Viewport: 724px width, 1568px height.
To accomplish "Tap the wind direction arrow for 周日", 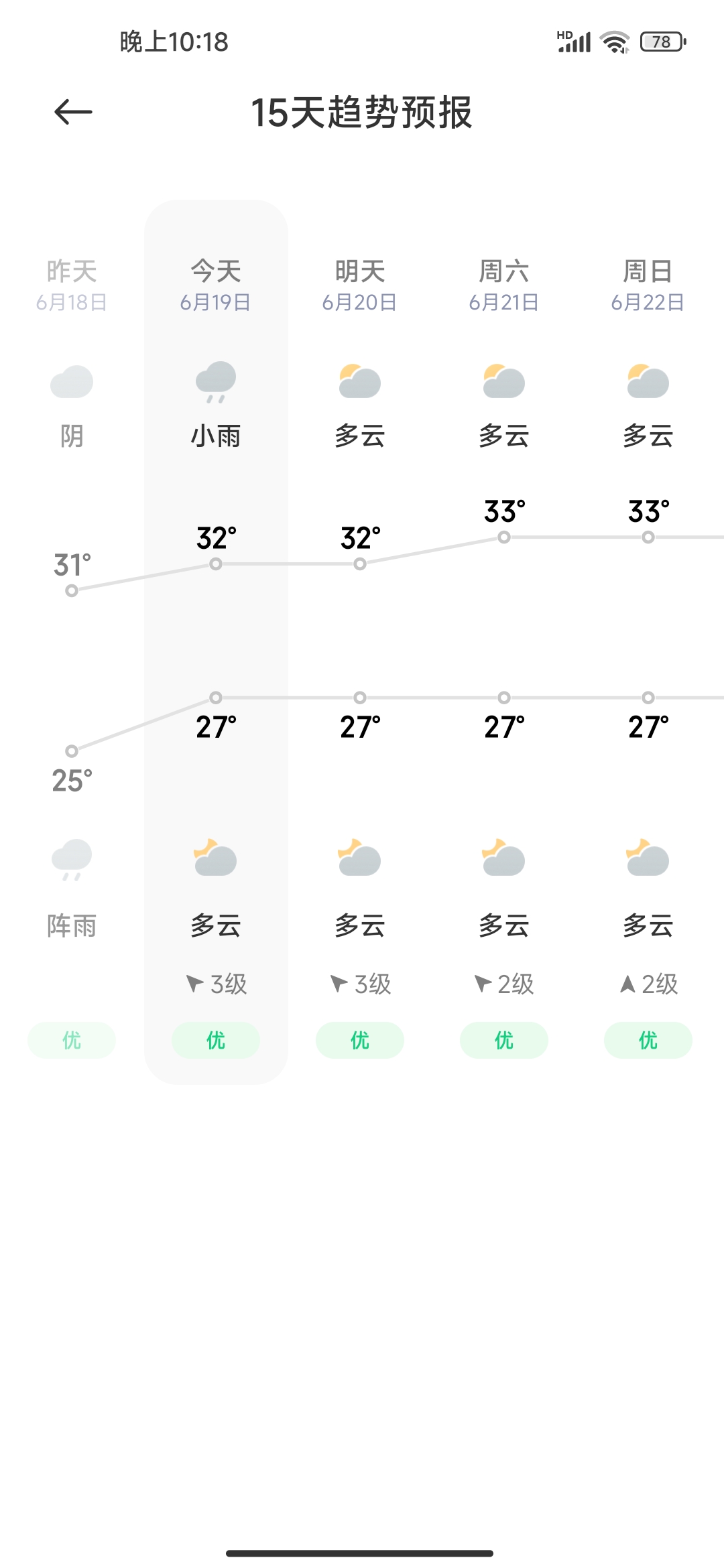I will coord(627,984).
